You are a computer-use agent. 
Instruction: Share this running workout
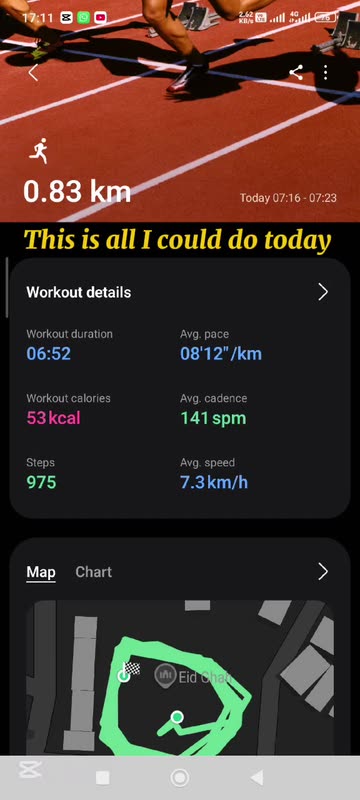tap(296, 72)
